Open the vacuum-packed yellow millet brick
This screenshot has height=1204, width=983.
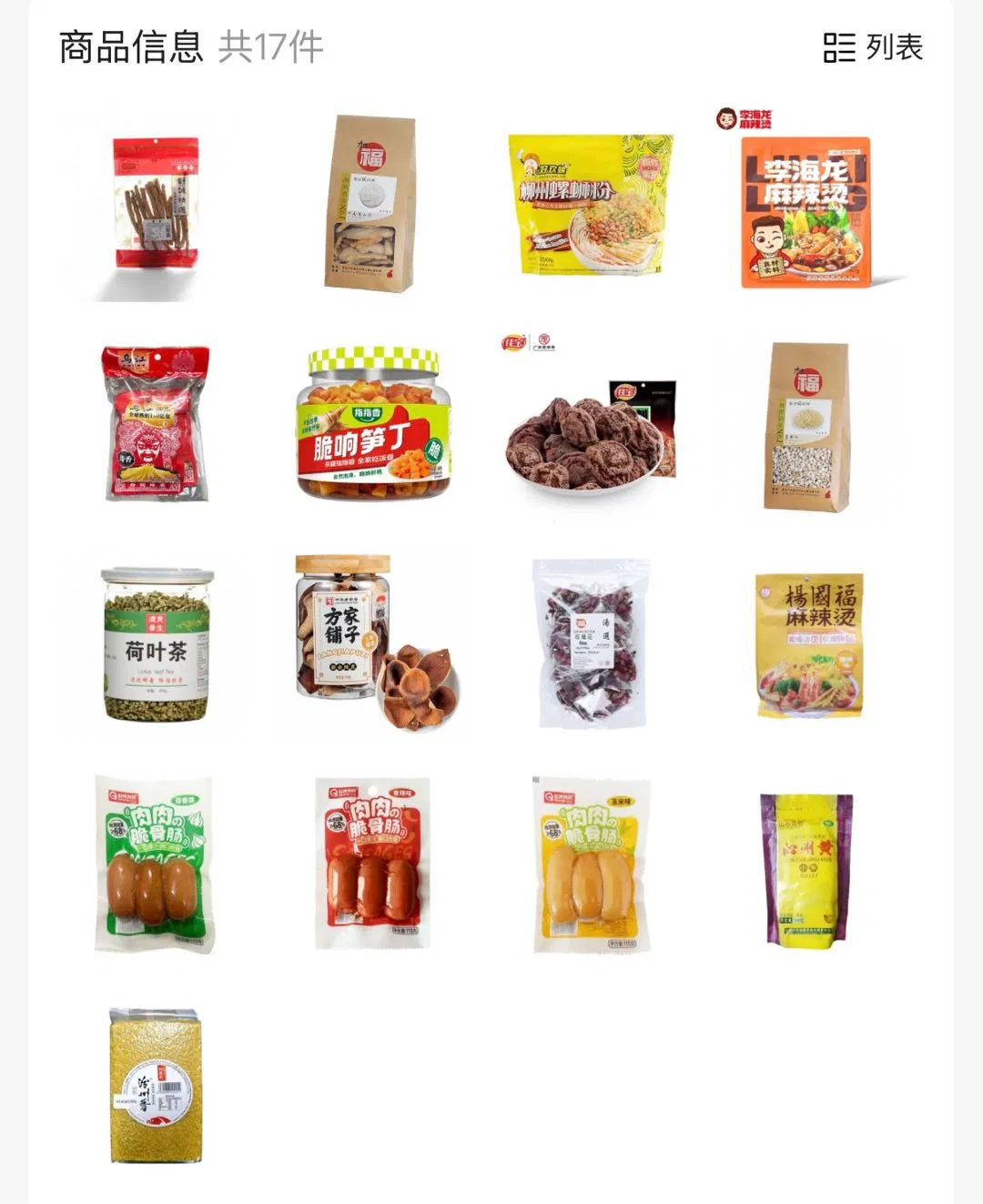(x=156, y=1085)
